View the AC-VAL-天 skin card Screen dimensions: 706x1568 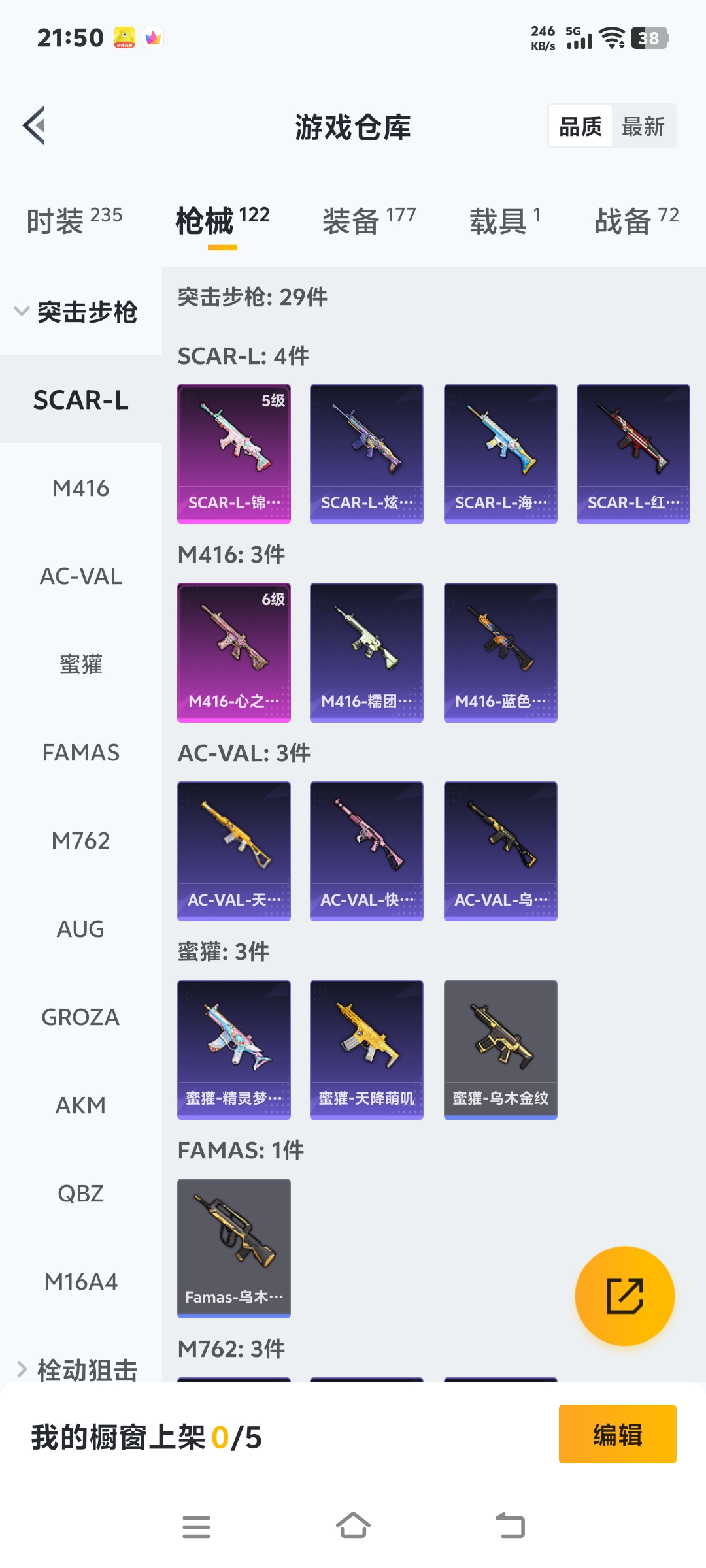click(234, 851)
